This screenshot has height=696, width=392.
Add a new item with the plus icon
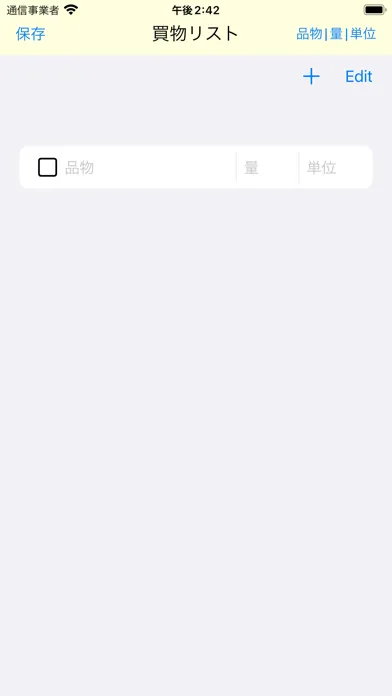coord(311,77)
